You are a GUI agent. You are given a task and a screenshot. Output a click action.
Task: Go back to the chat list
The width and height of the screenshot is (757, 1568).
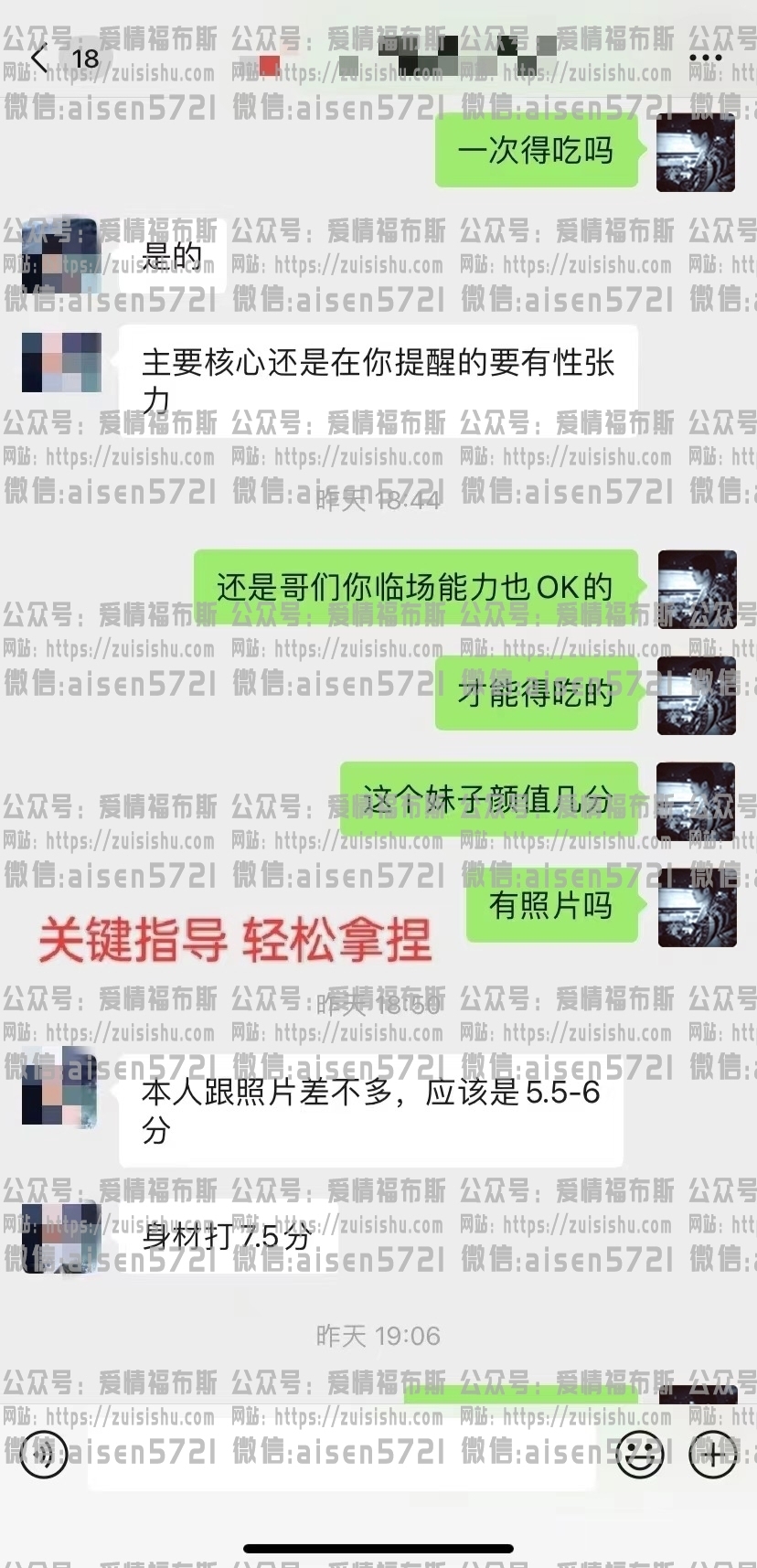38,59
